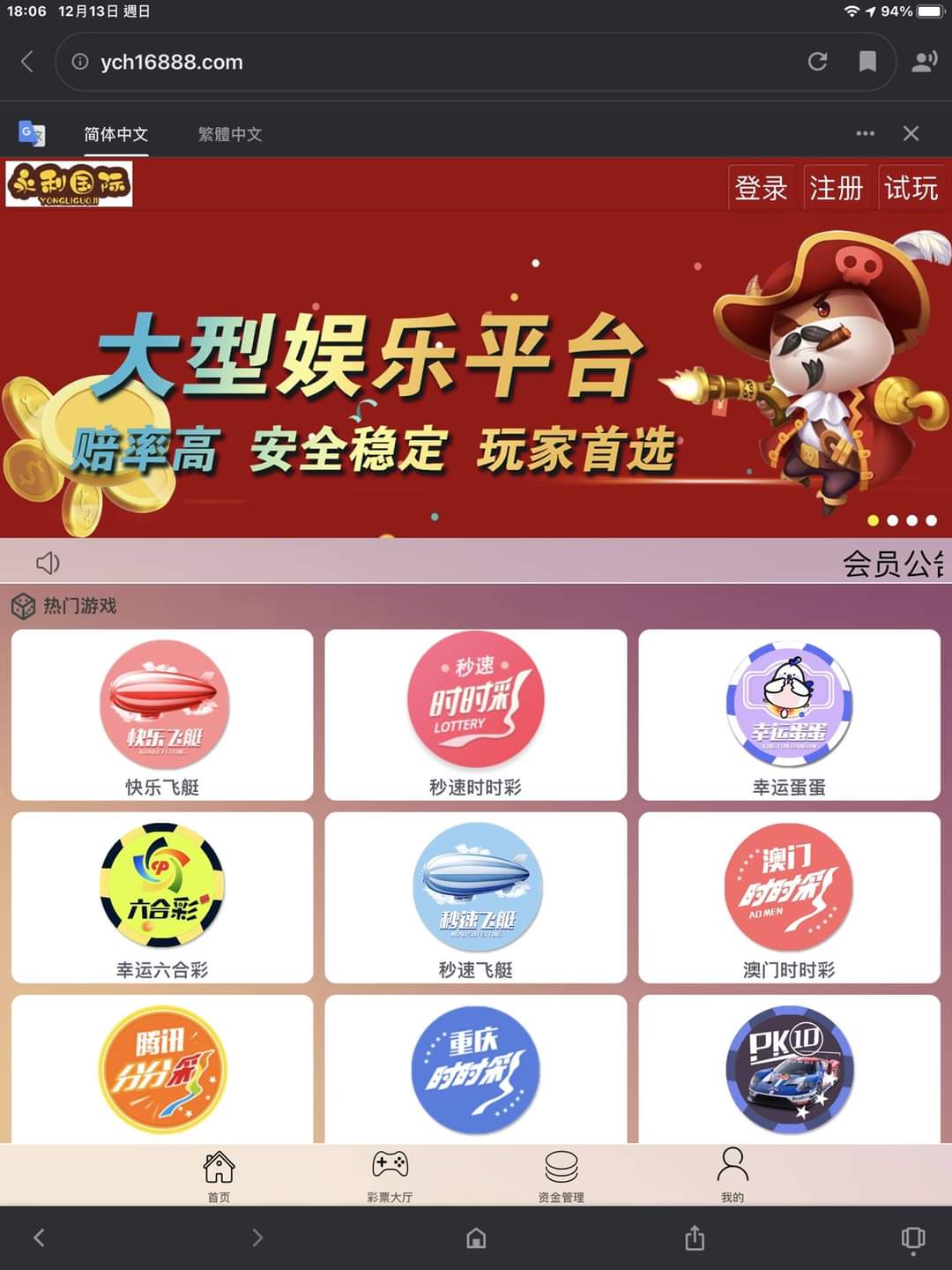This screenshot has height=1270, width=952.
Task: Reload the page
Action: pos(817,62)
